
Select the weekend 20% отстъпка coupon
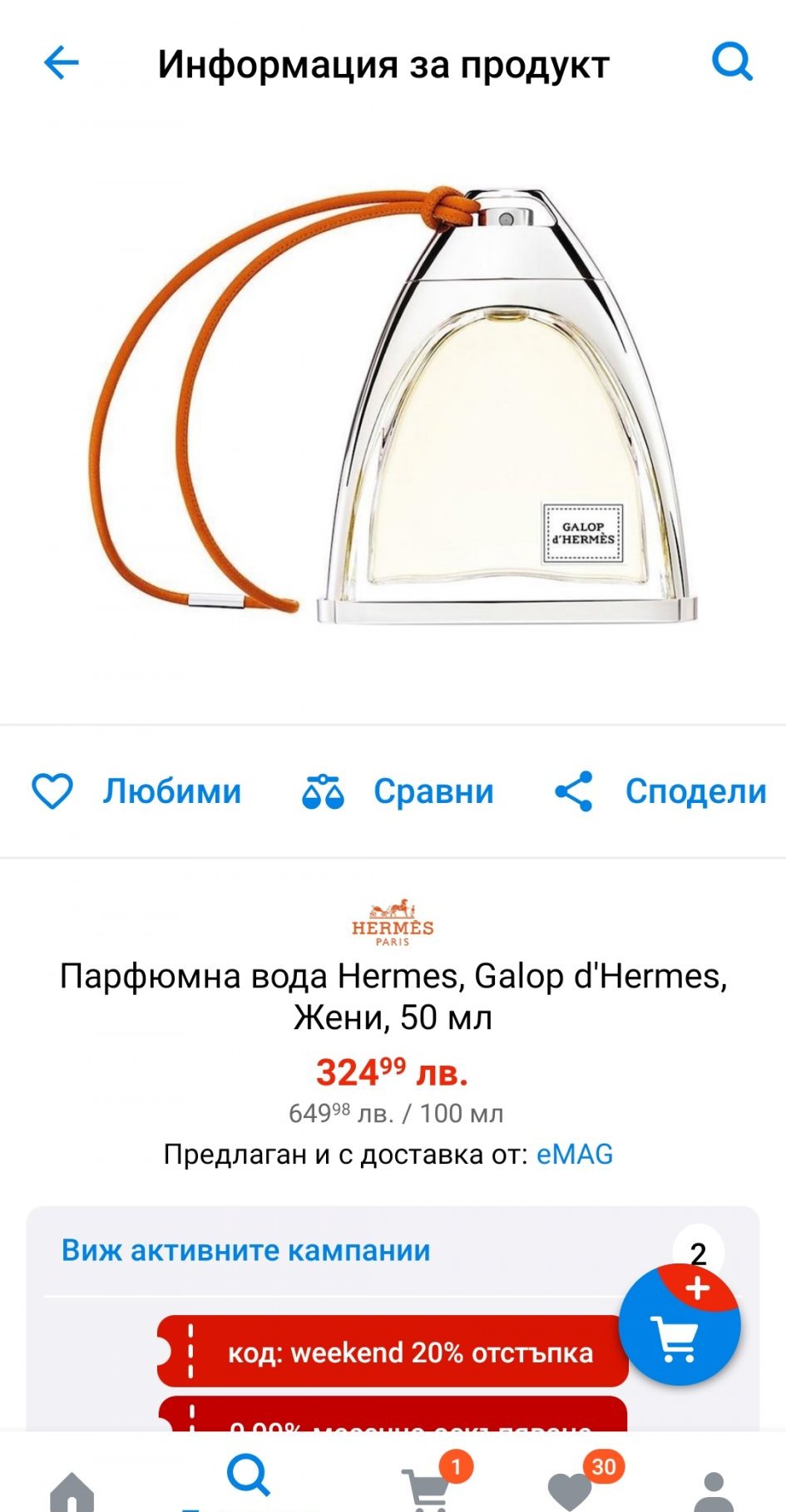point(393,1352)
